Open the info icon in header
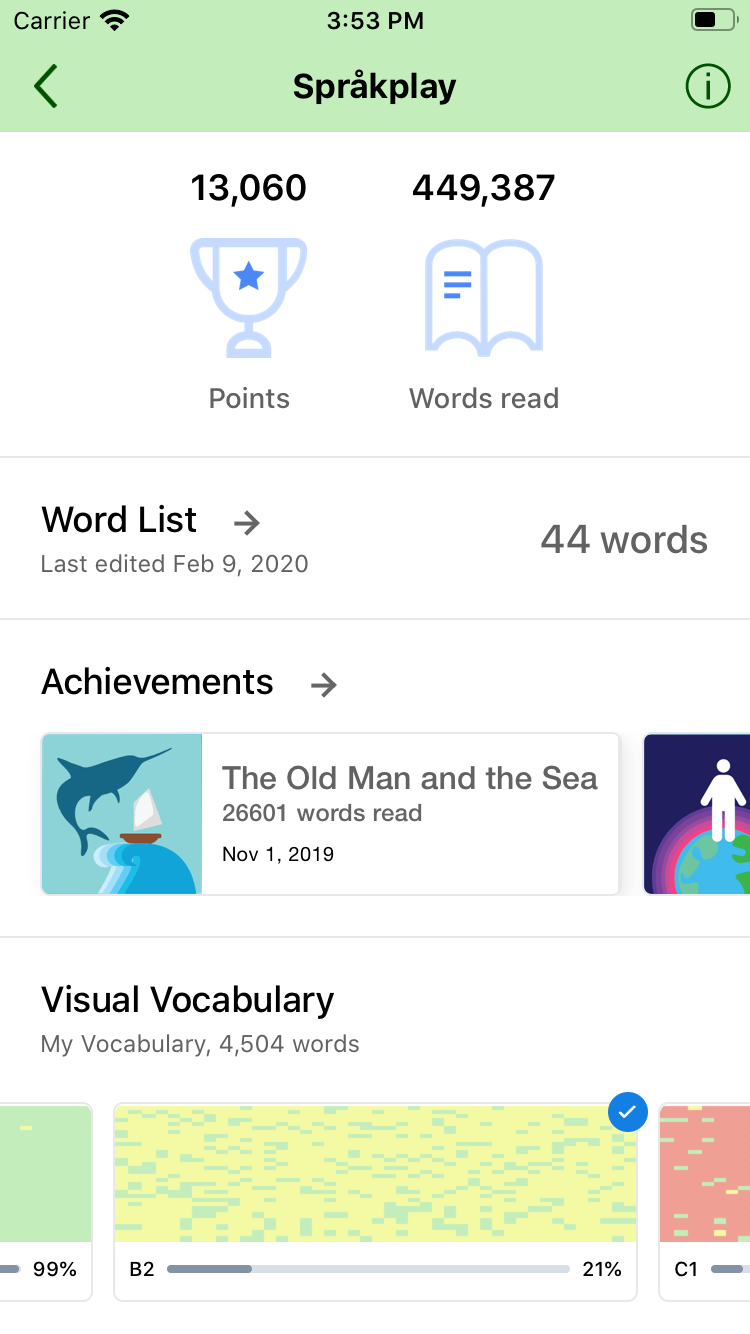Screen dimensions: 750x1334 point(708,87)
